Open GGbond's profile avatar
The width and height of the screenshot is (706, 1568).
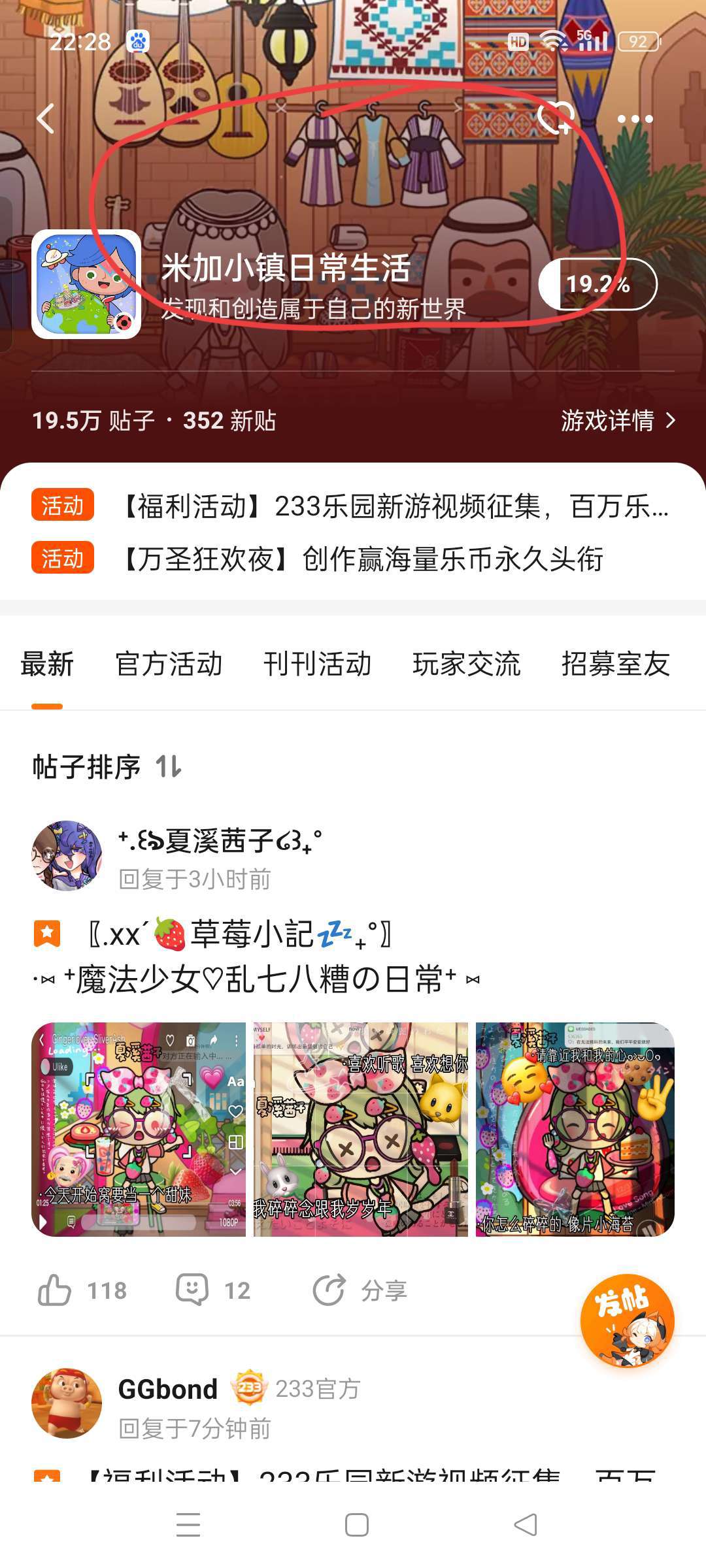(67, 1403)
